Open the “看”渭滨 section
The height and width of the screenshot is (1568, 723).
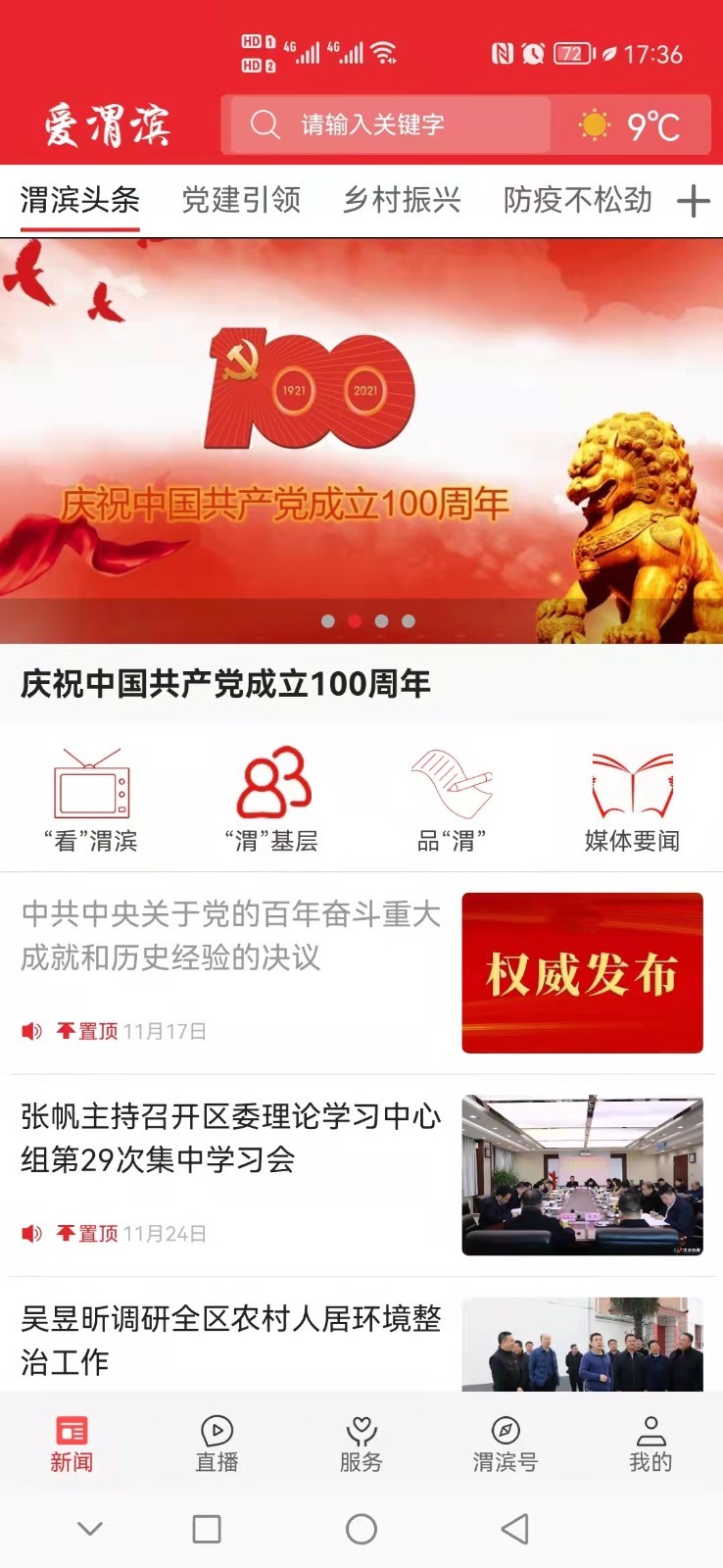tap(91, 800)
